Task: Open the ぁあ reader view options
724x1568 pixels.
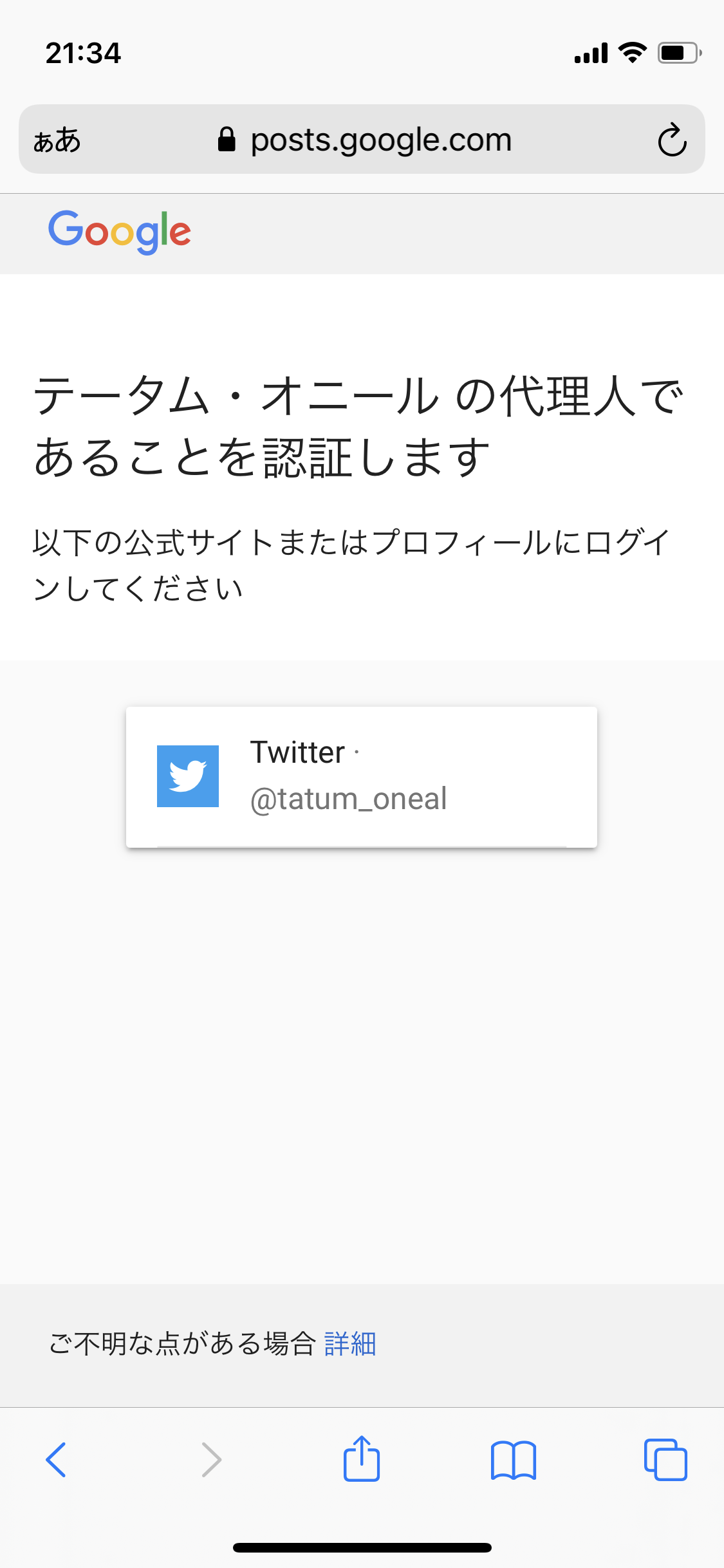Action: [57, 140]
